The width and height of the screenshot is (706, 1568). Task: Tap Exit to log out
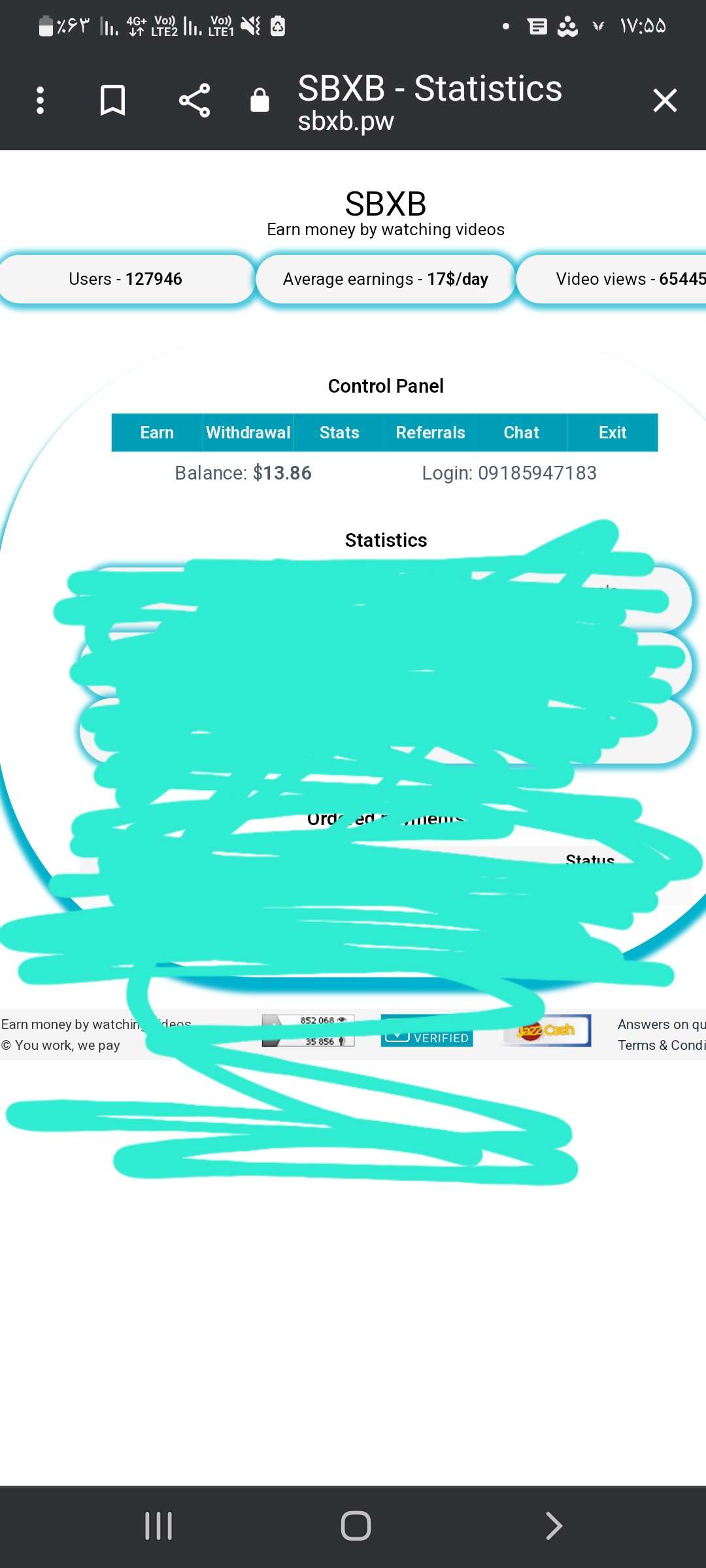pyautogui.click(x=613, y=433)
